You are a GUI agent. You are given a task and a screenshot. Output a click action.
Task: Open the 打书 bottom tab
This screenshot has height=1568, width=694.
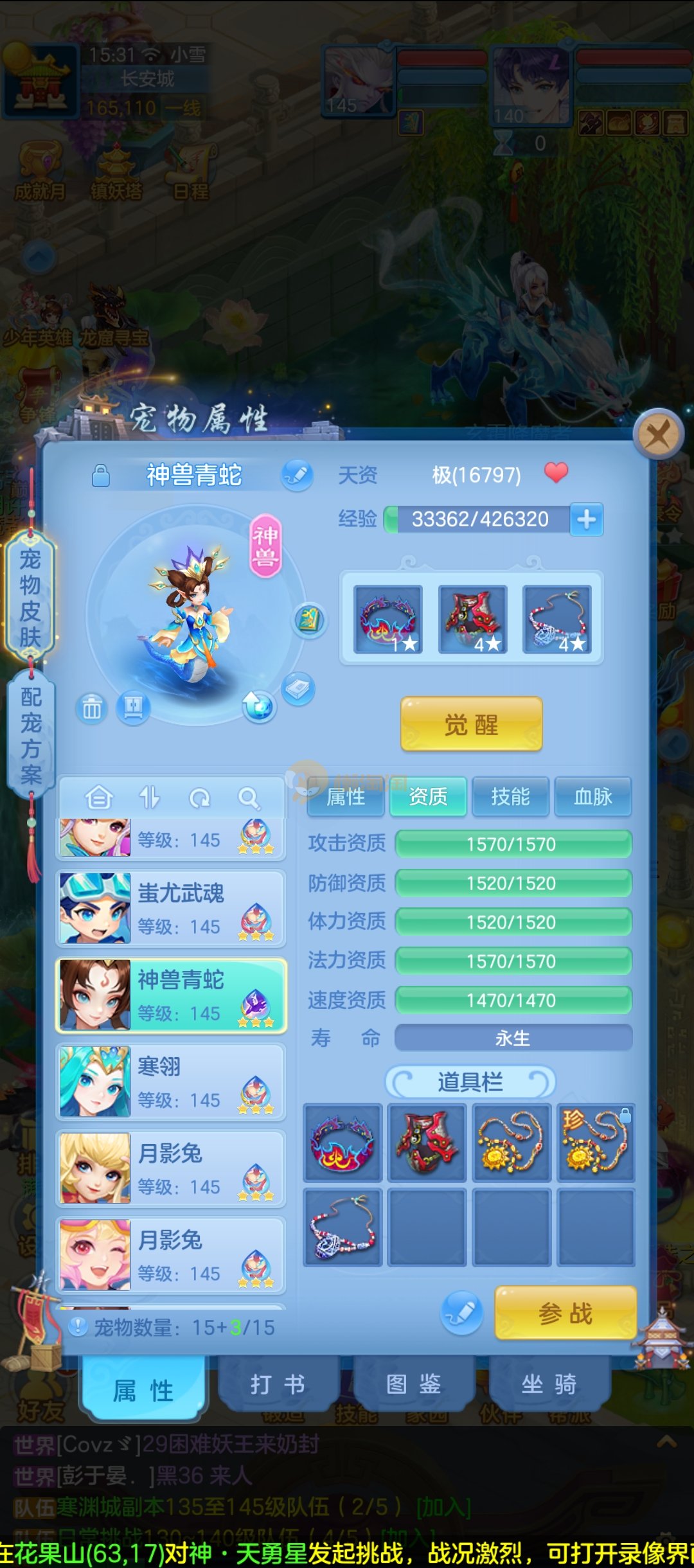278,1384
